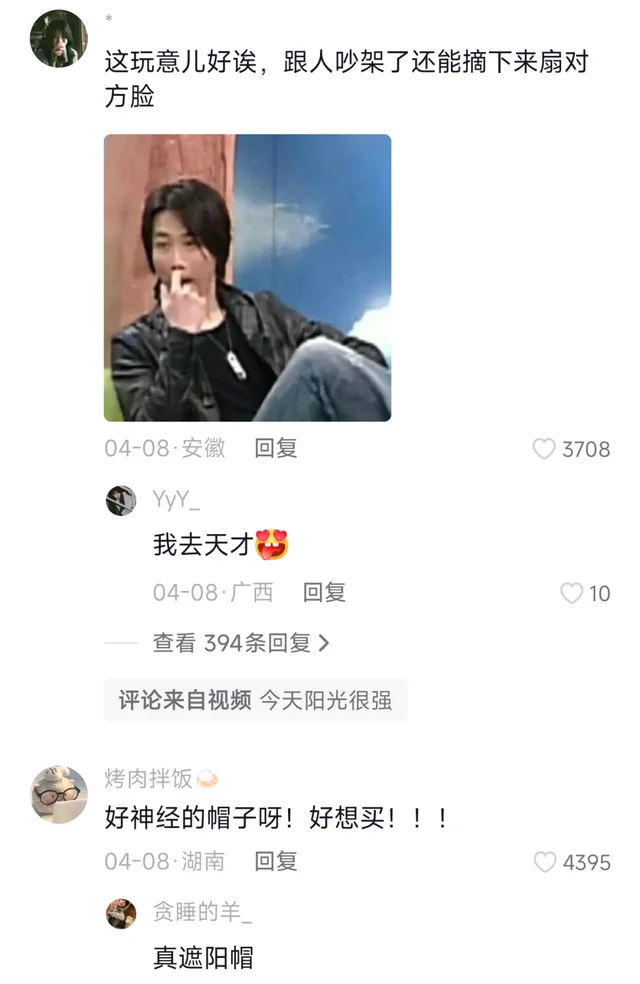
Task: Open the image attached to the first comment
Action: pyautogui.click(x=247, y=278)
